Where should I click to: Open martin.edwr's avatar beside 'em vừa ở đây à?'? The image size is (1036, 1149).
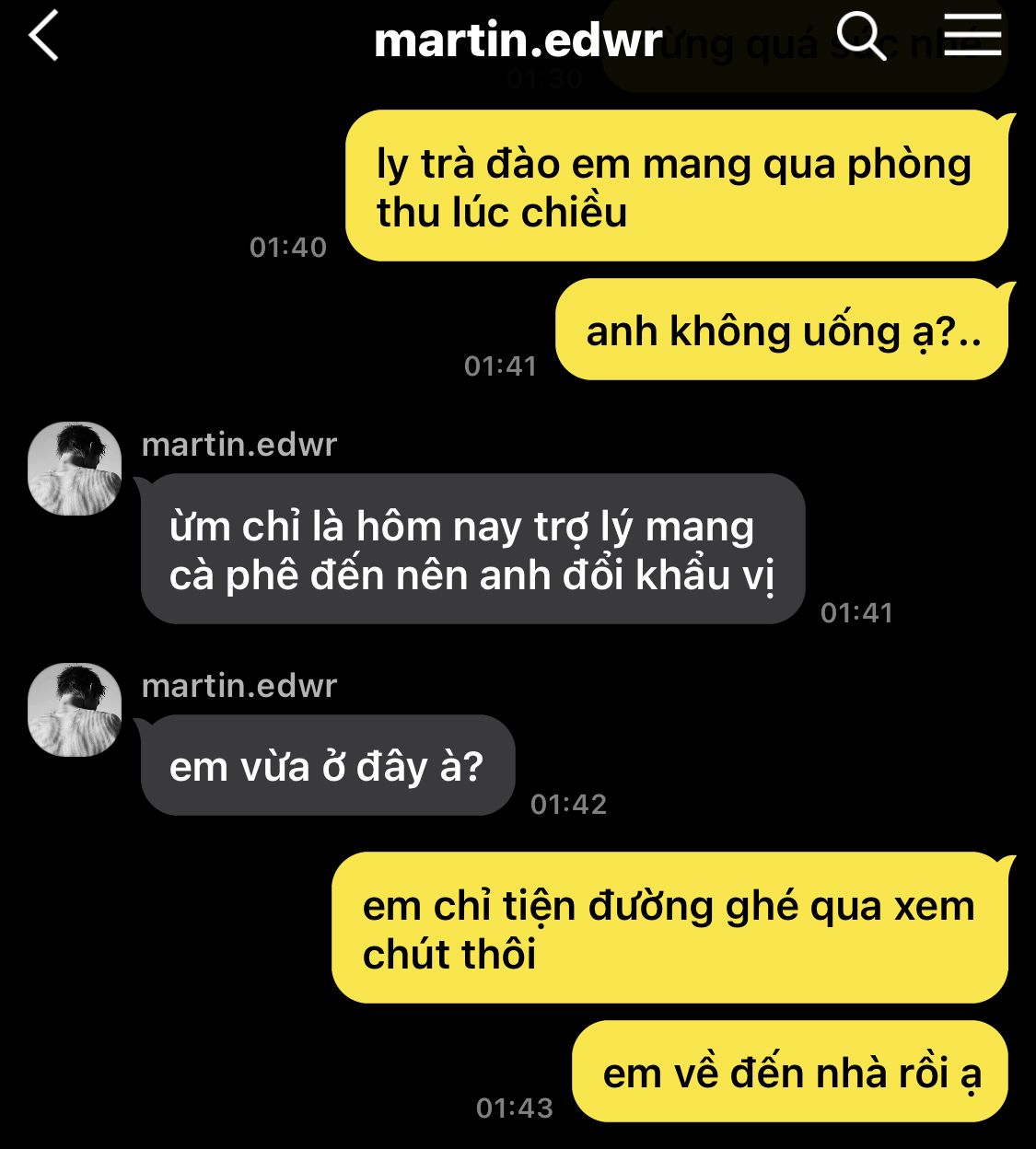75,710
